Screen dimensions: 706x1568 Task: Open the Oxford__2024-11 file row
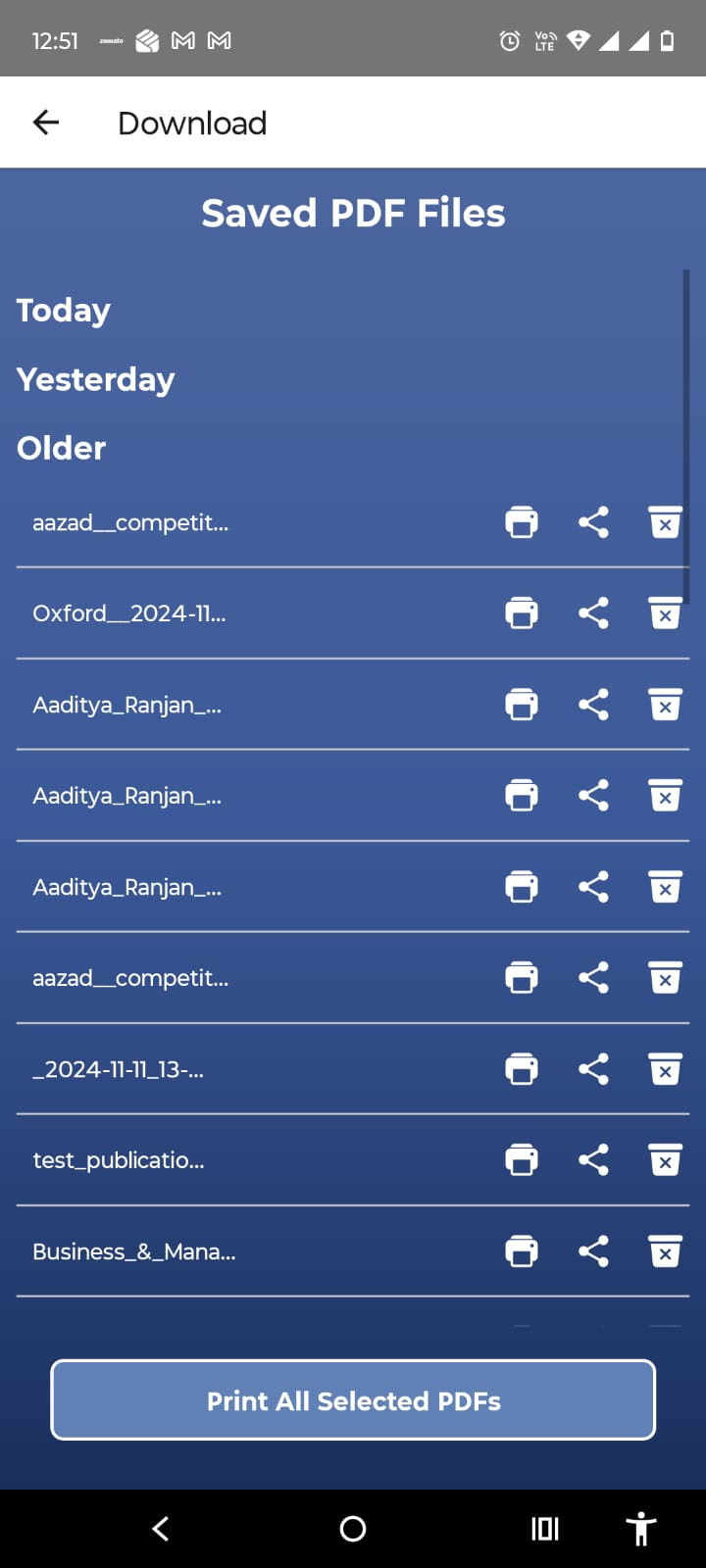pos(129,613)
